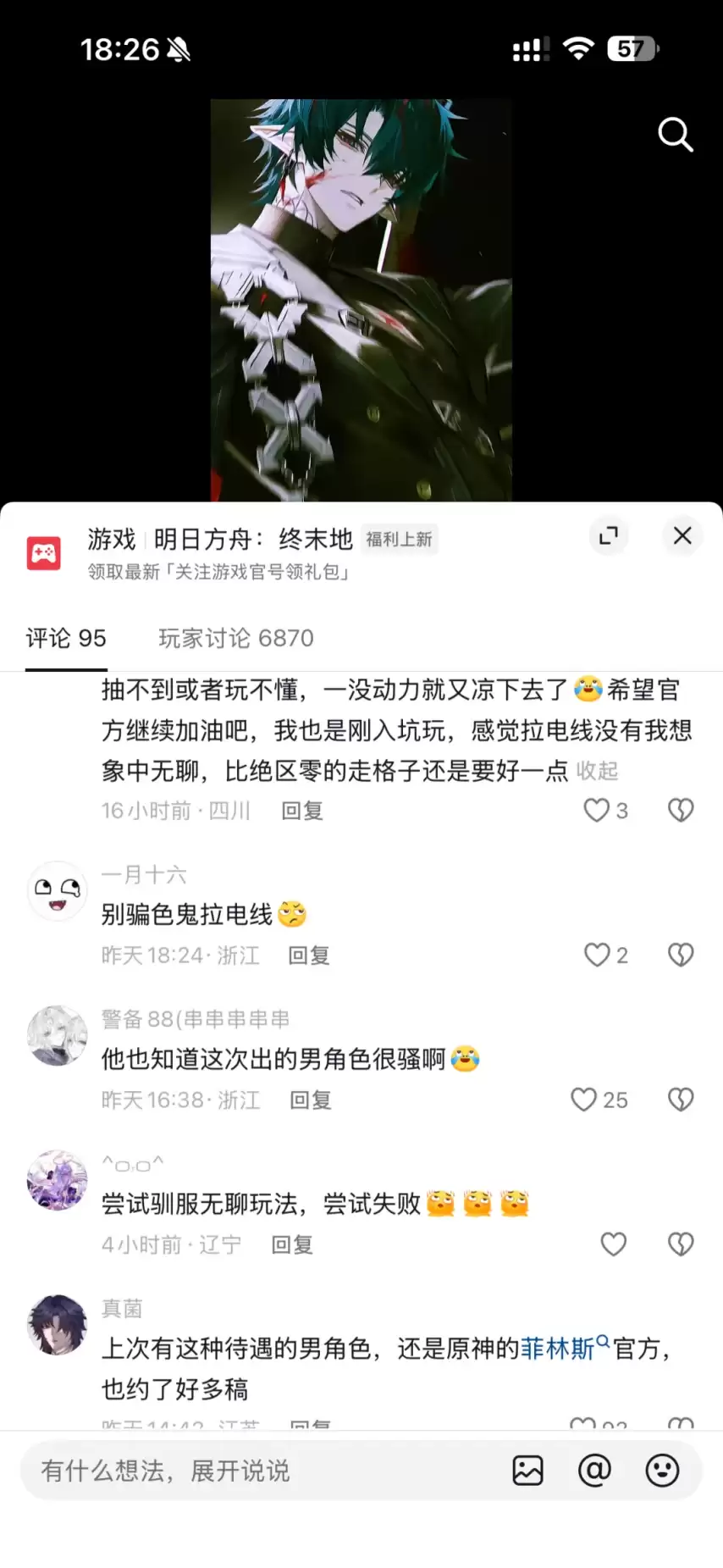Viewport: 723px width, 1568px height.
Task: Like the comment by 警备88
Action: pos(599,1100)
